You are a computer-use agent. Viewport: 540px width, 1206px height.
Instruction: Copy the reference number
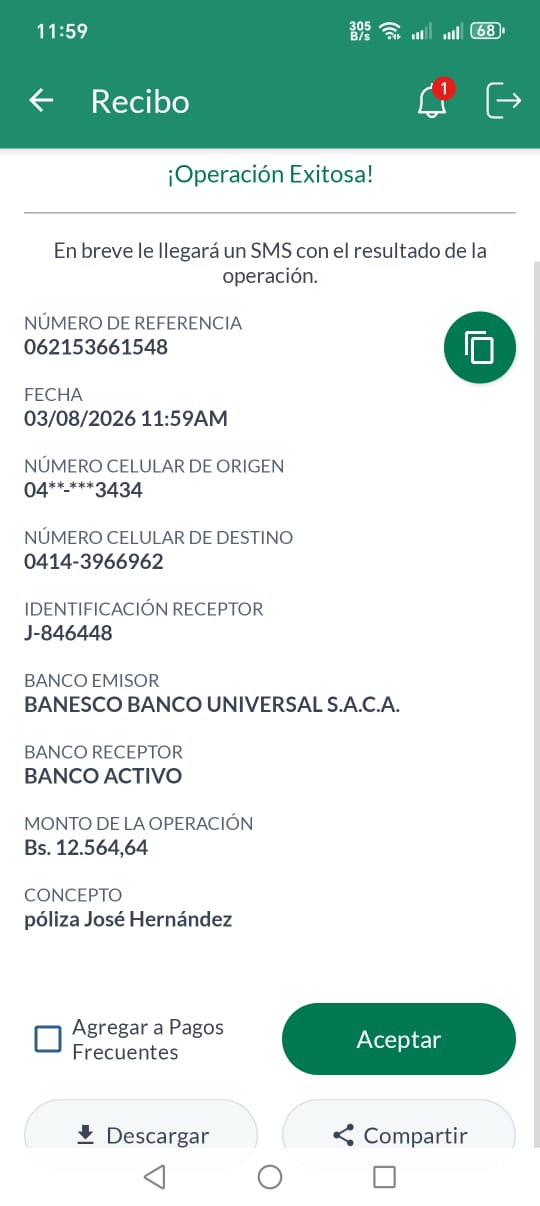(x=480, y=348)
